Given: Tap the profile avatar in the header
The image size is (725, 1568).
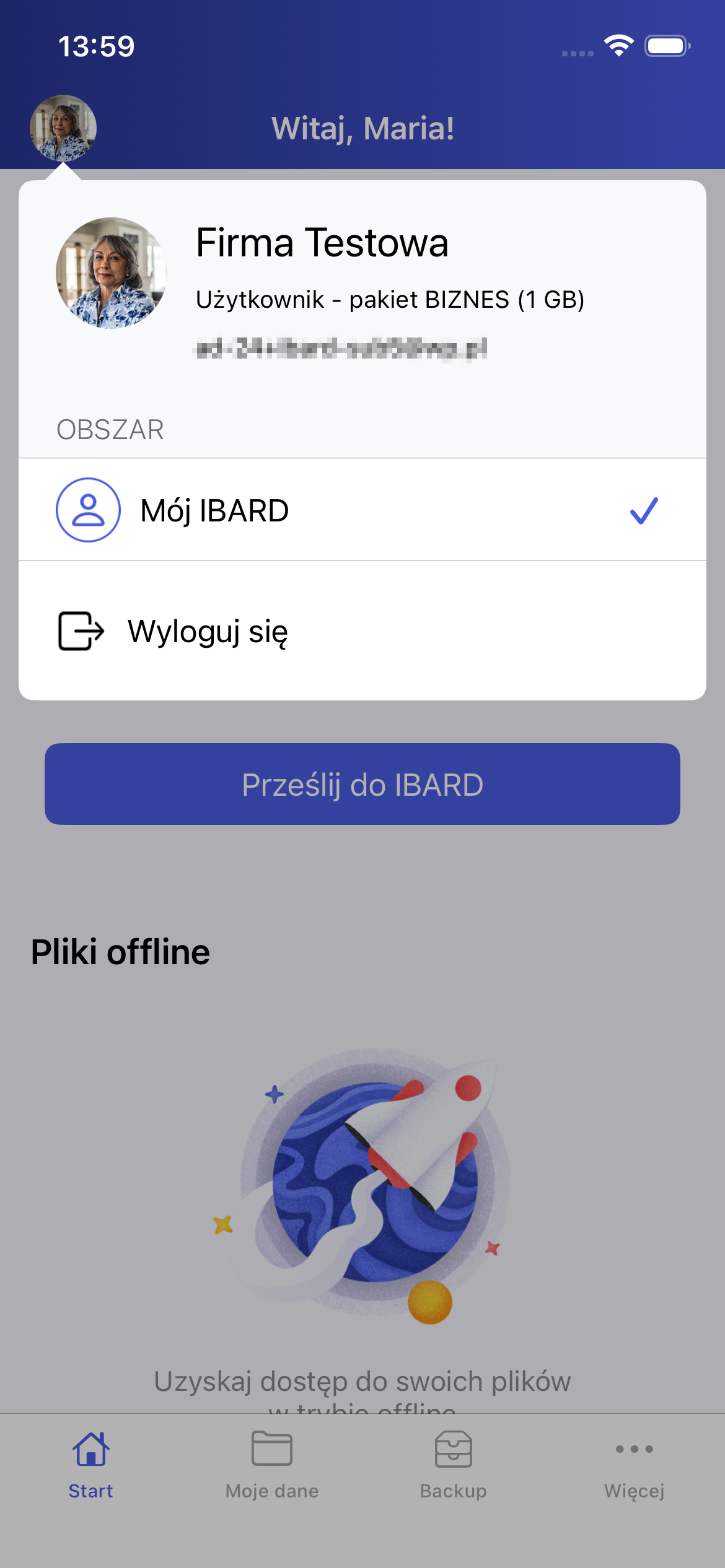Looking at the screenshot, I should click(x=63, y=128).
